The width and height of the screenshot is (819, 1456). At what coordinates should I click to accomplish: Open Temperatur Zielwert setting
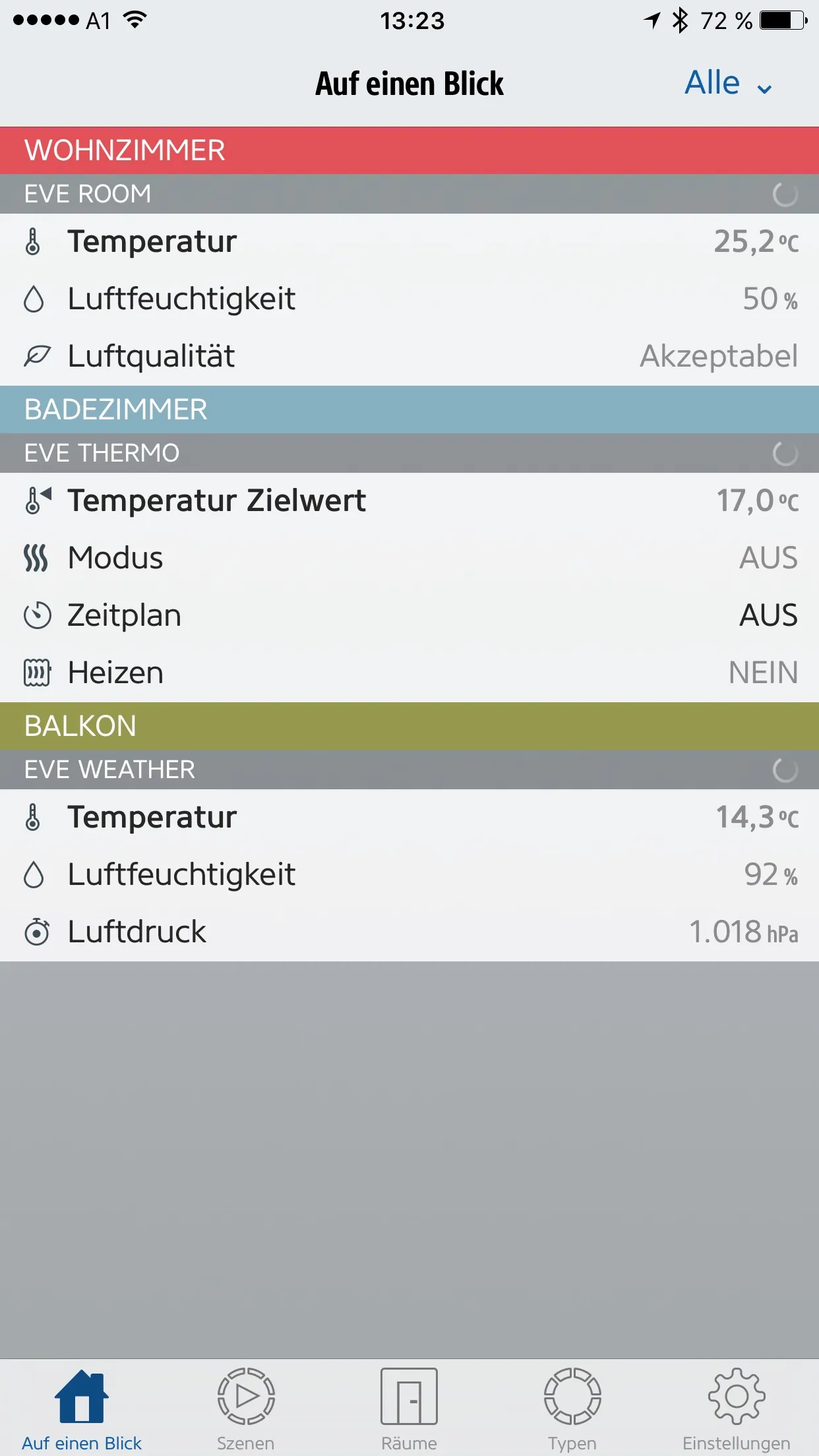409,501
